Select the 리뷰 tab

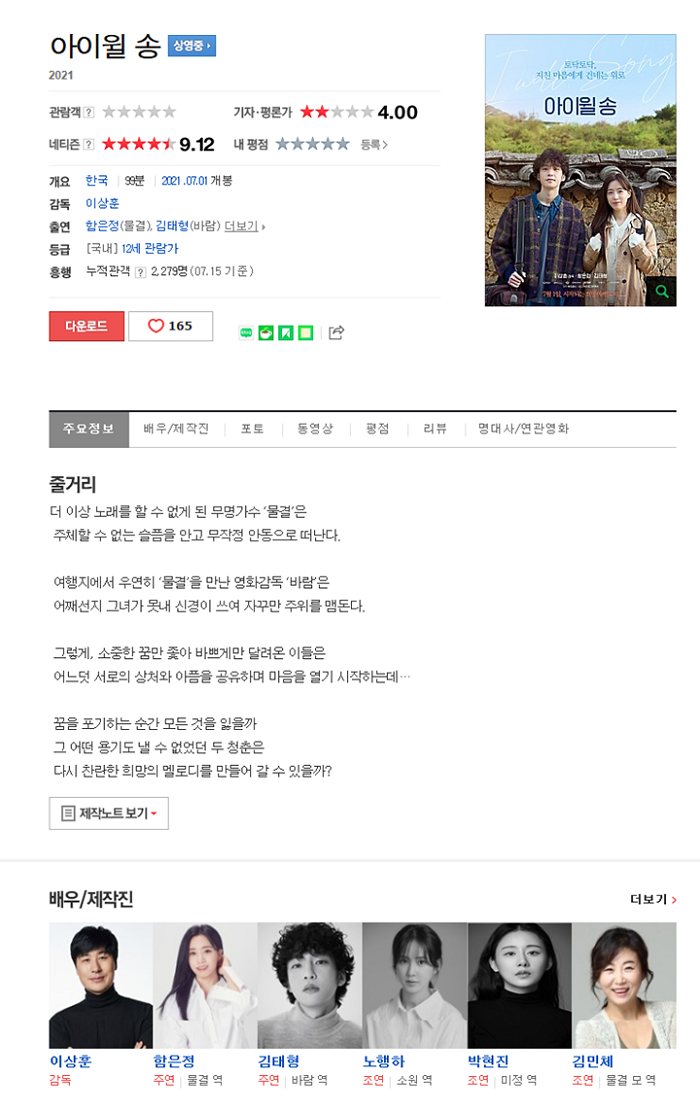click(435, 429)
